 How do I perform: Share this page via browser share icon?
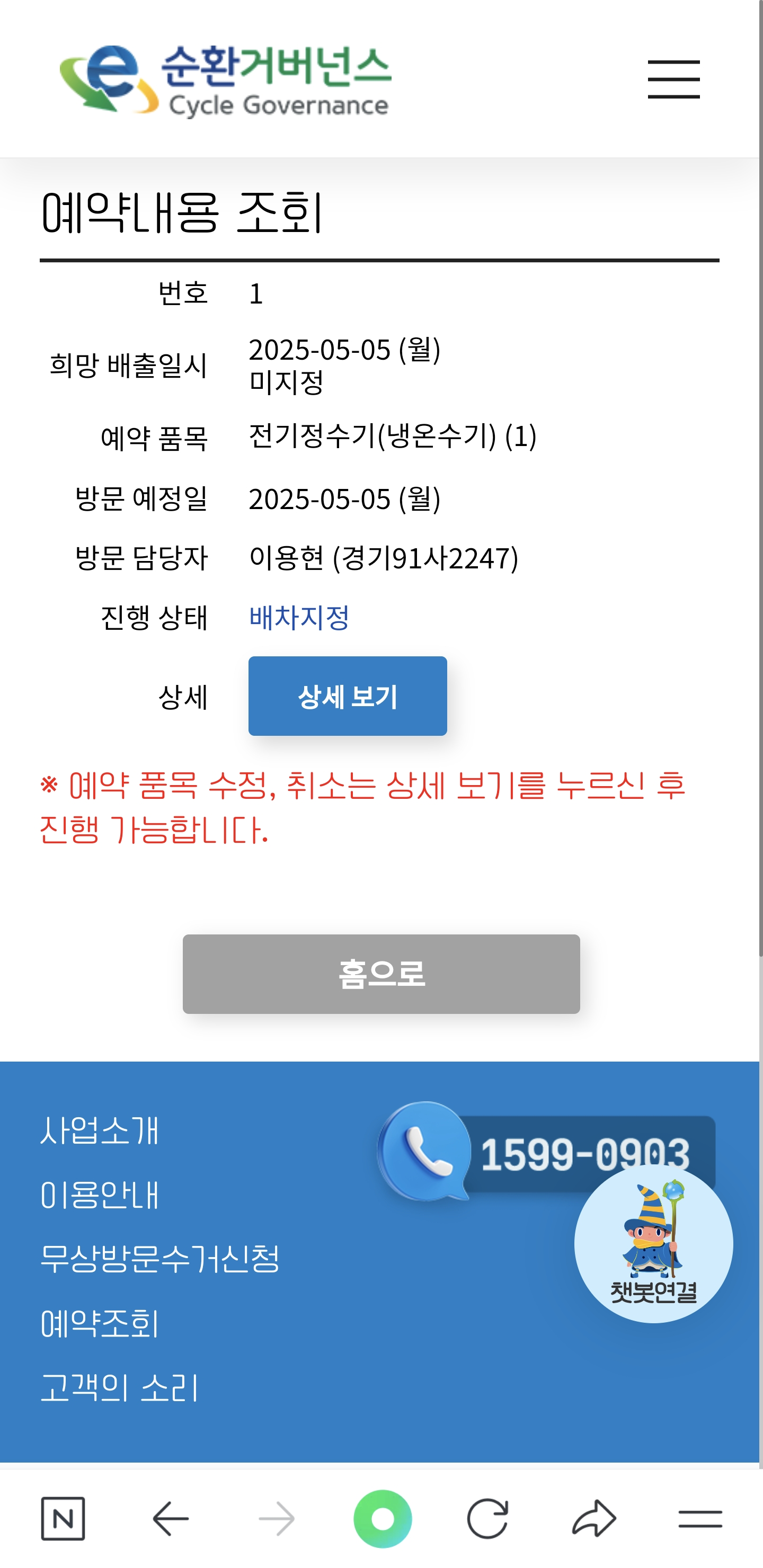coord(595,1519)
